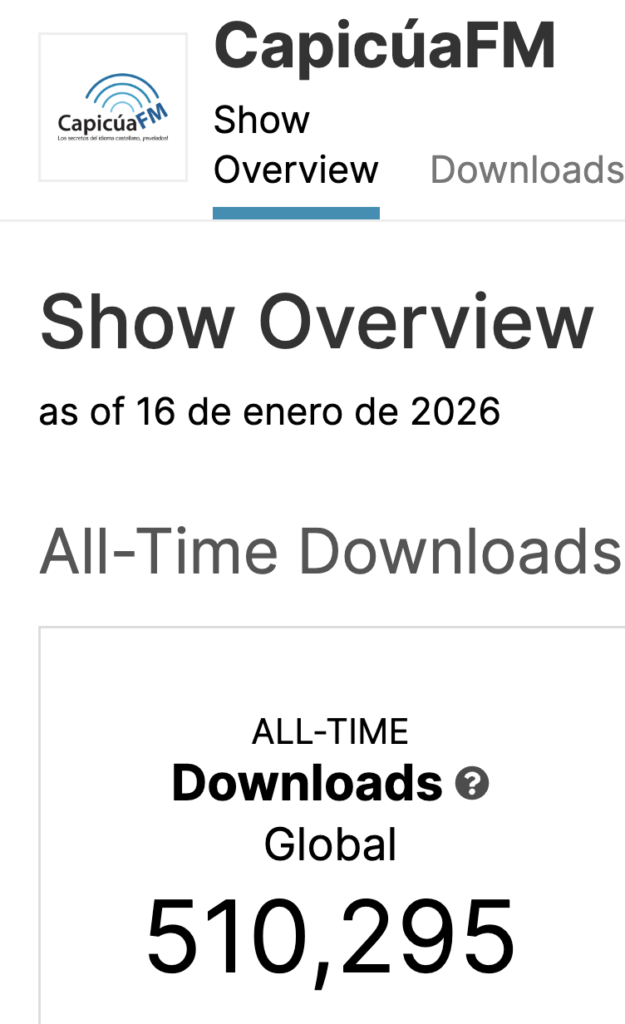Switch to the Downloads tab
Image resolution: width=625 pixels, height=1024 pixels.
click(x=527, y=171)
